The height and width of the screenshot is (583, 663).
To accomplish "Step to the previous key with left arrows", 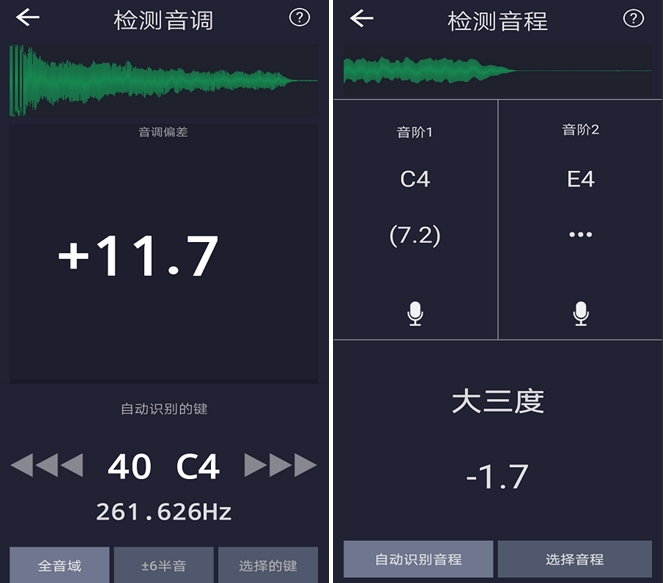I will point(47,465).
